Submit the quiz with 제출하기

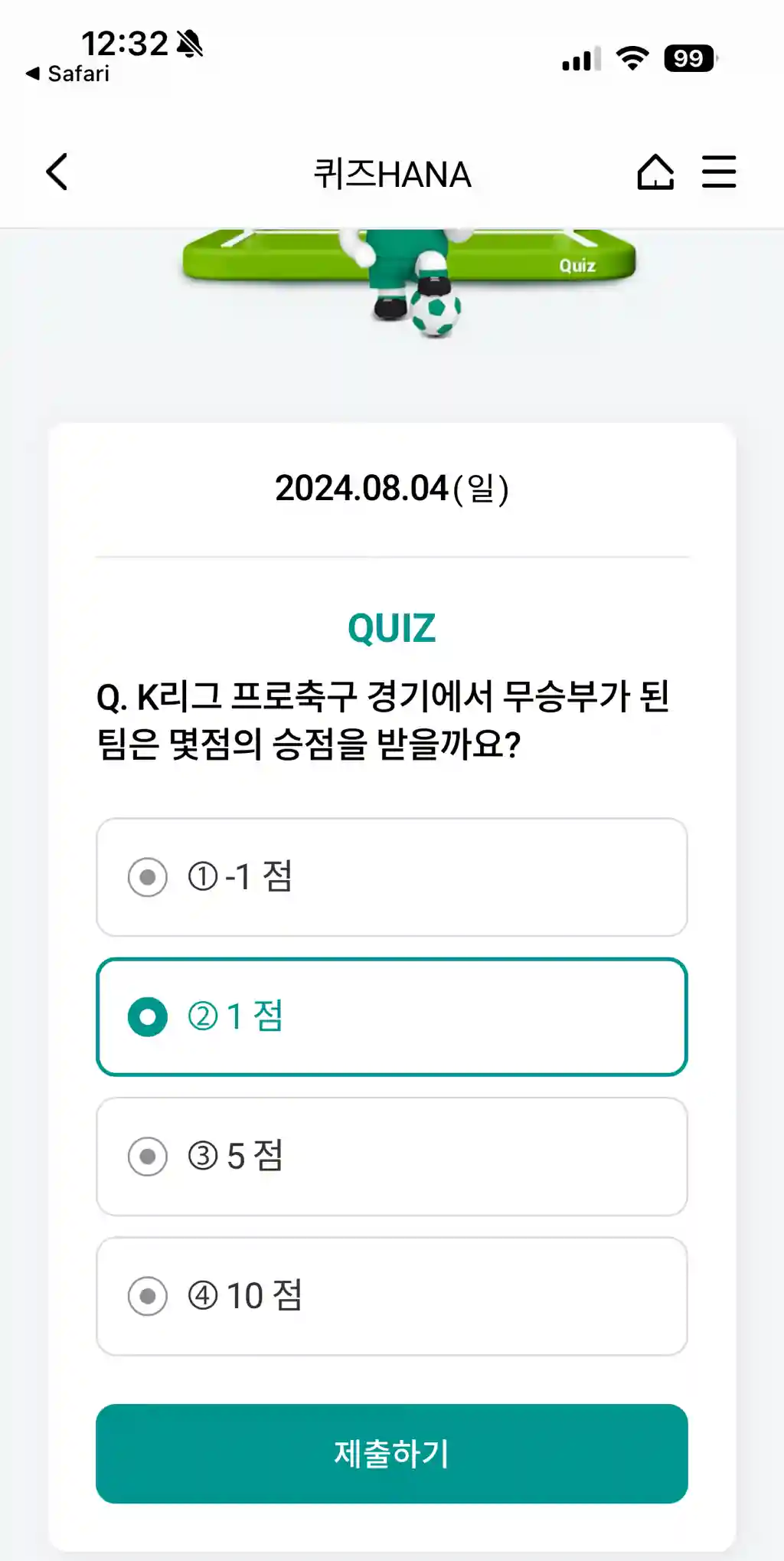click(x=392, y=1453)
